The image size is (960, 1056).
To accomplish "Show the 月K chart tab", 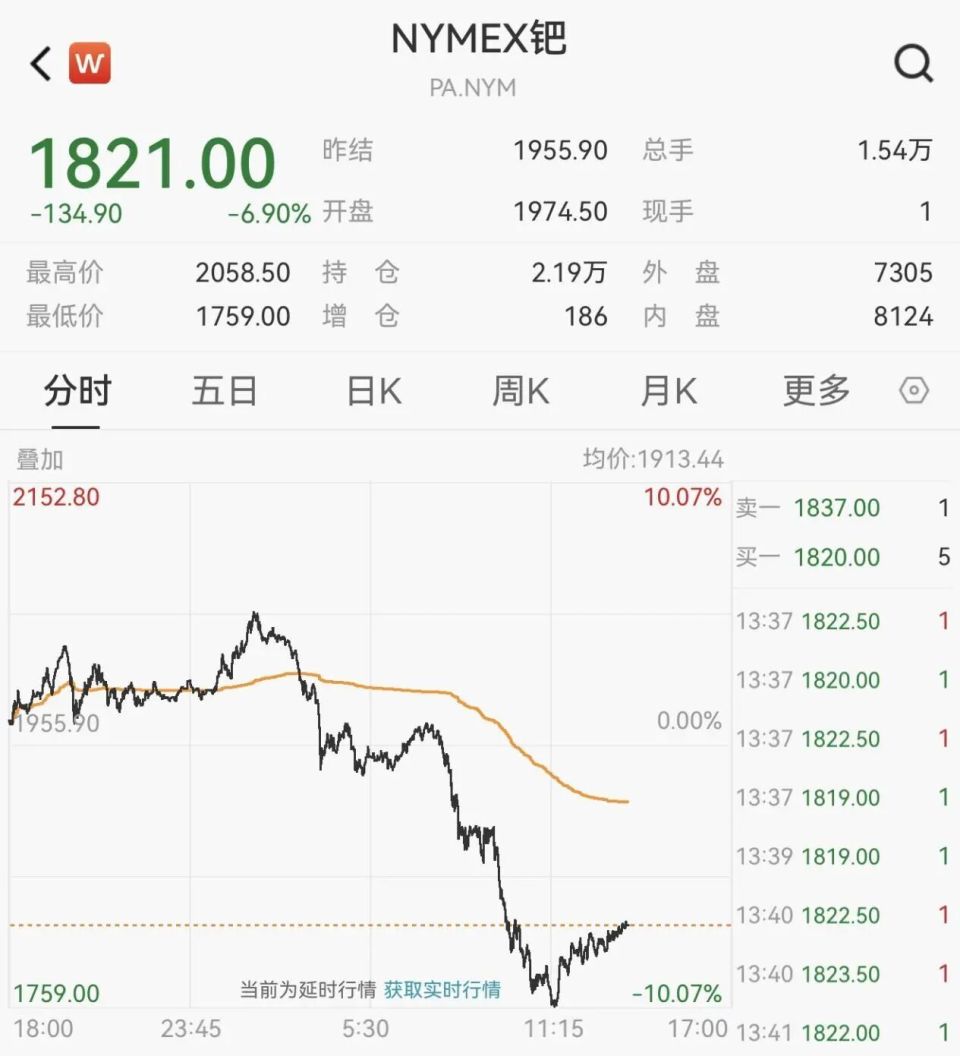I will 668,391.
